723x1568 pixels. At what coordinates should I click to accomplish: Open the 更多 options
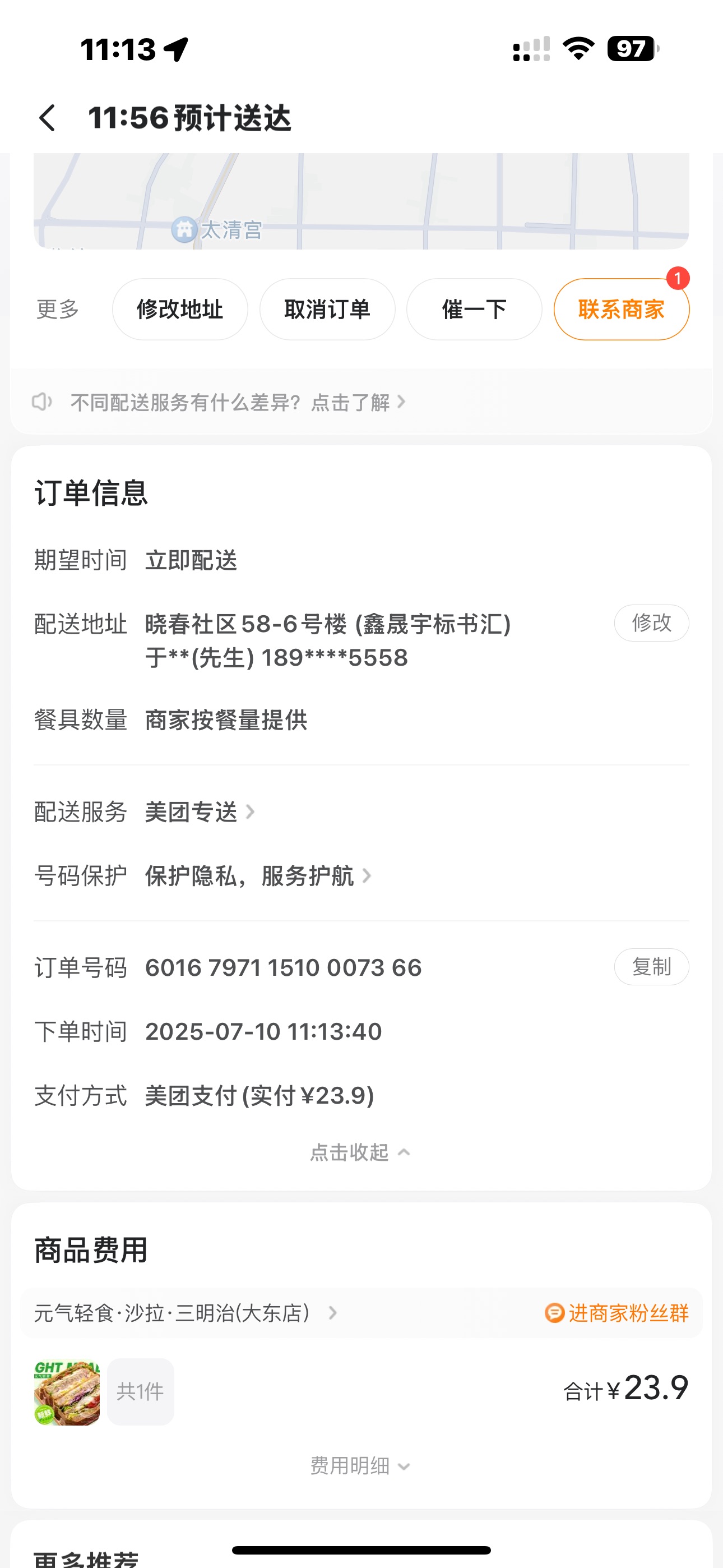click(x=58, y=309)
